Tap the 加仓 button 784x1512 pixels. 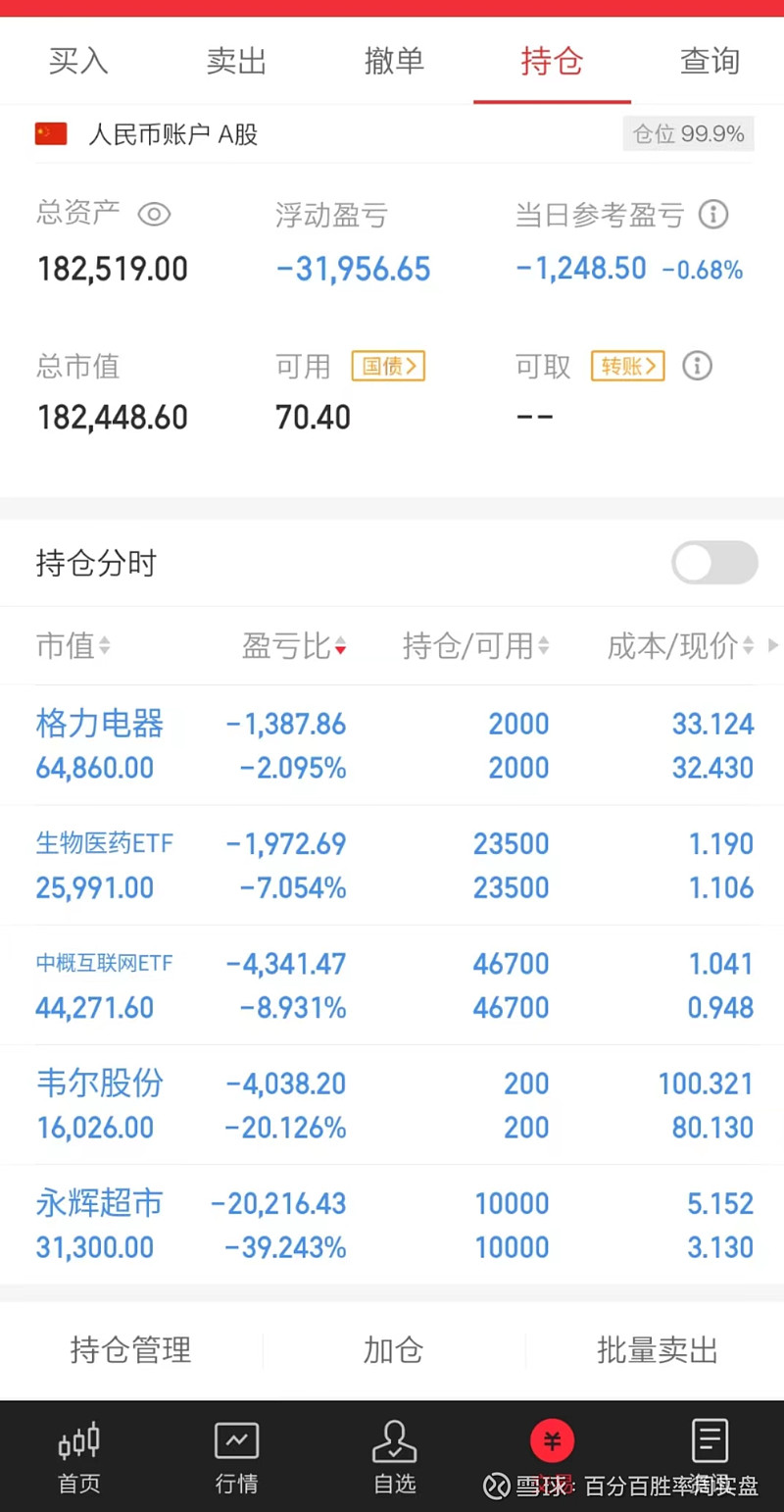click(393, 1350)
